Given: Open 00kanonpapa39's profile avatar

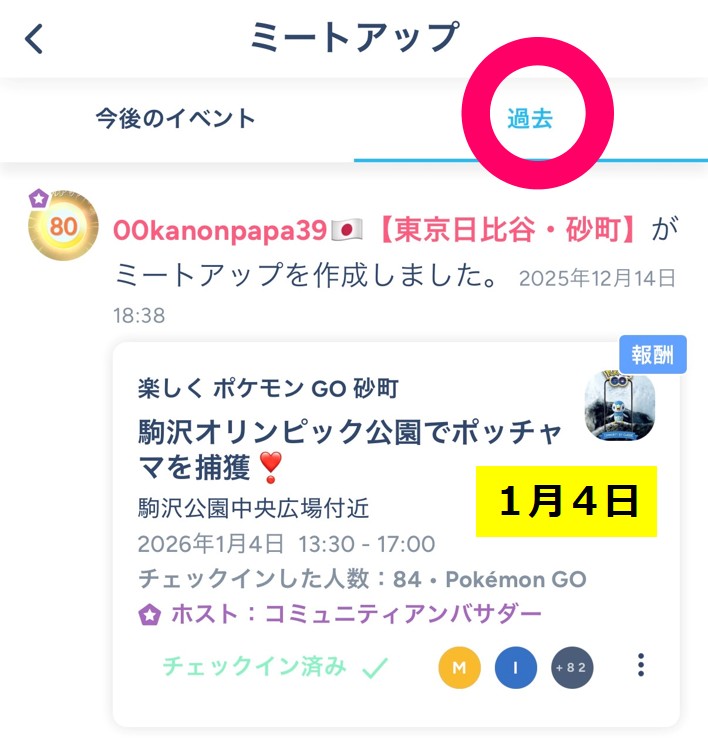Looking at the screenshot, I should (x=62, y=226).
